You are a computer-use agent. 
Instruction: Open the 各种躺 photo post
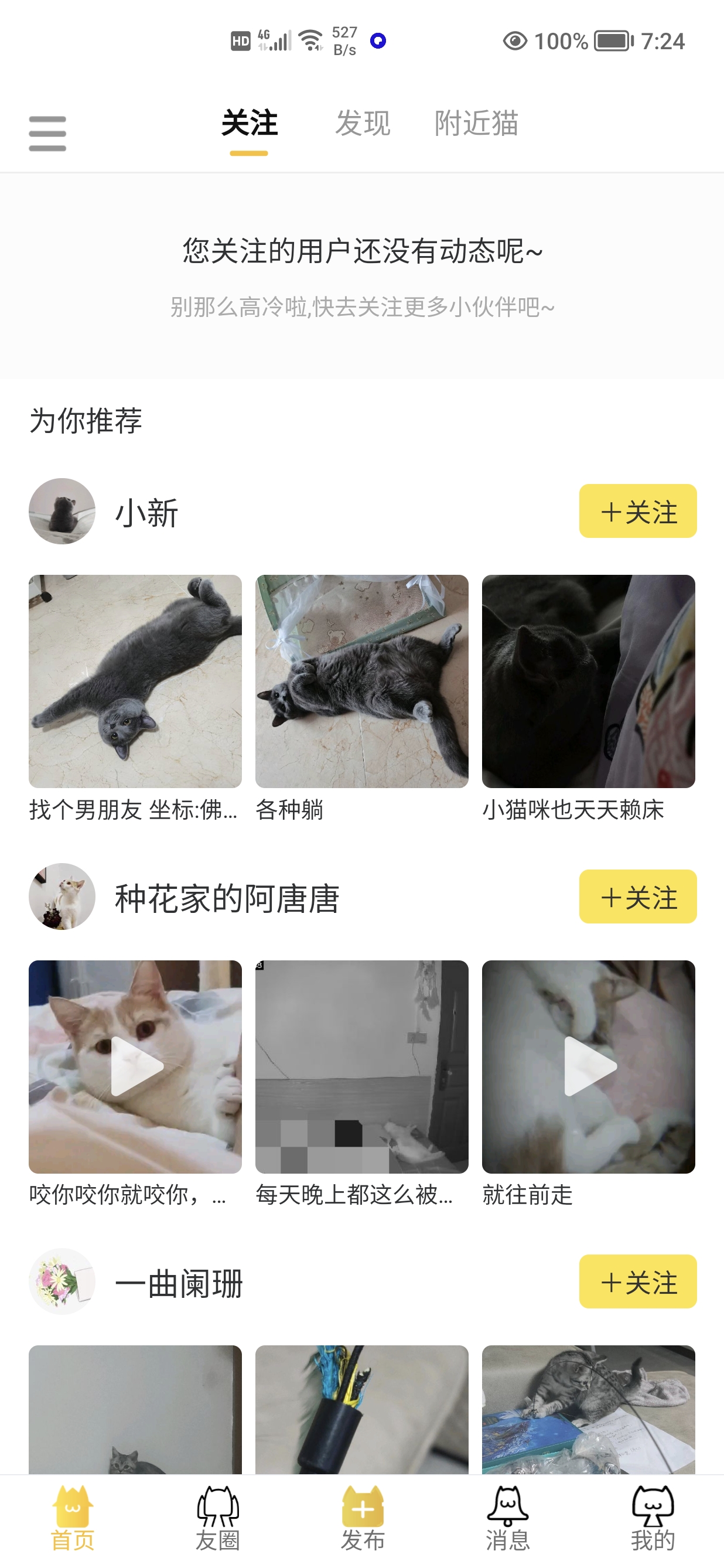(361, 681)
